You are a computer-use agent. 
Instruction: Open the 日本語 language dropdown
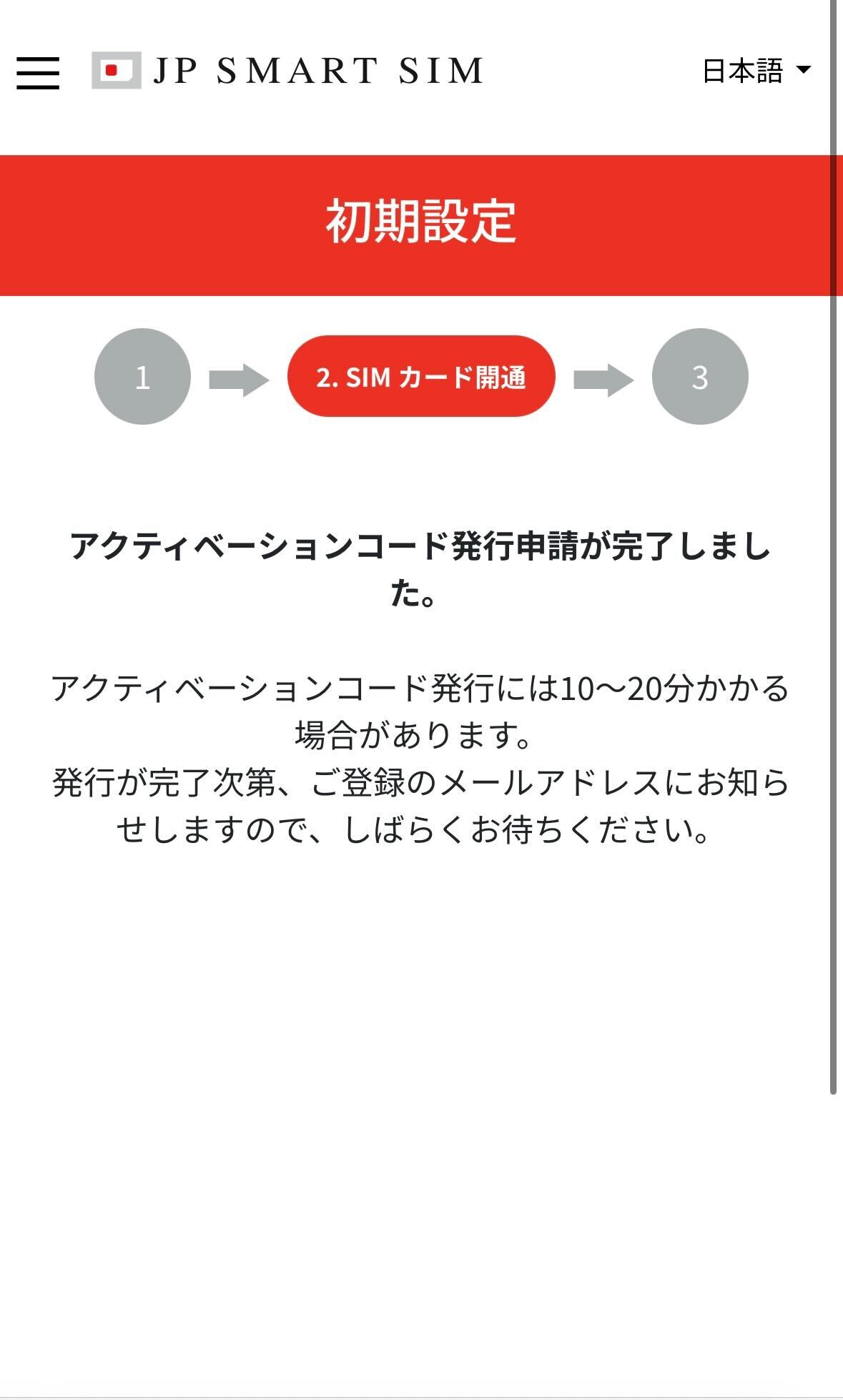point(756,71)
